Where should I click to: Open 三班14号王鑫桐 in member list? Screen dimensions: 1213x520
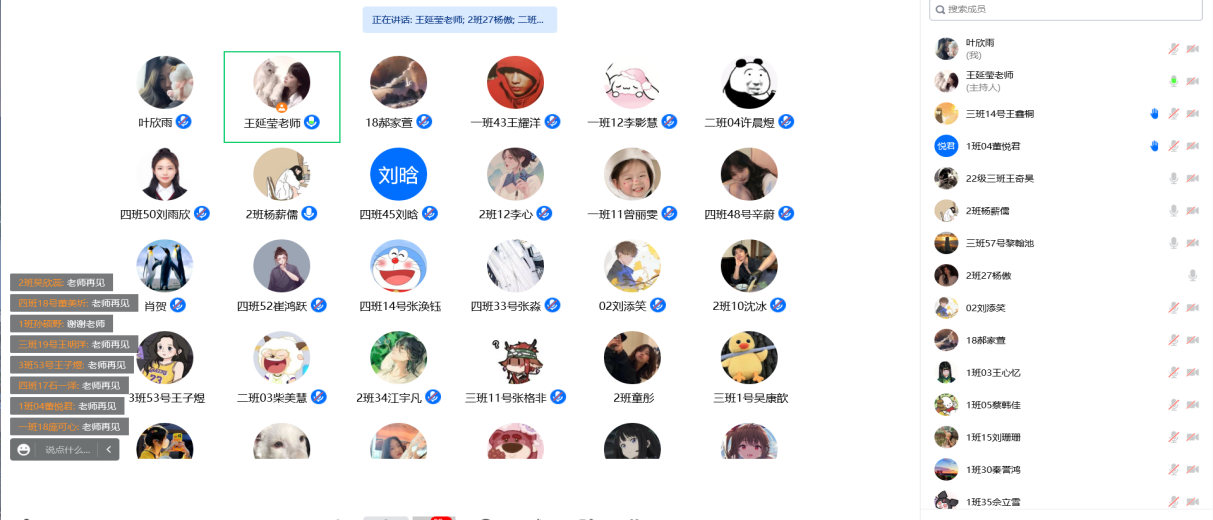[x=1000, y=114]
